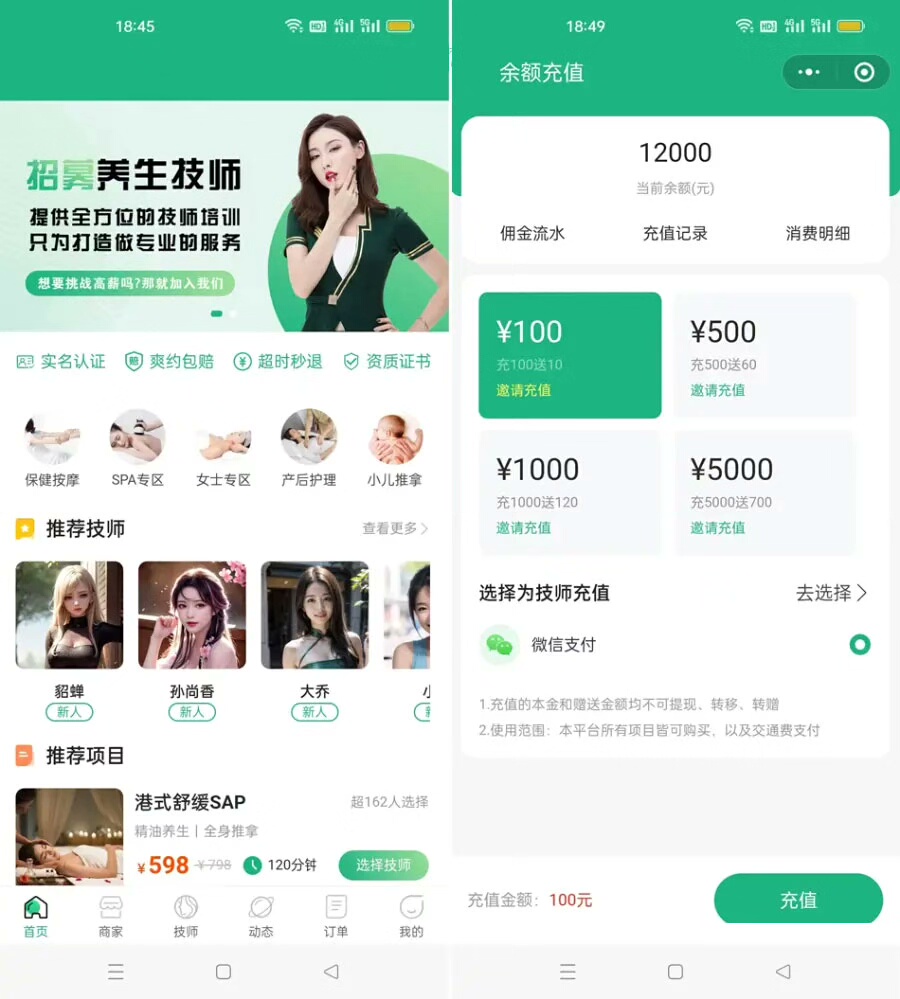Open the 保健按摩 category
The image size is (900, 999).
point(52,448)
